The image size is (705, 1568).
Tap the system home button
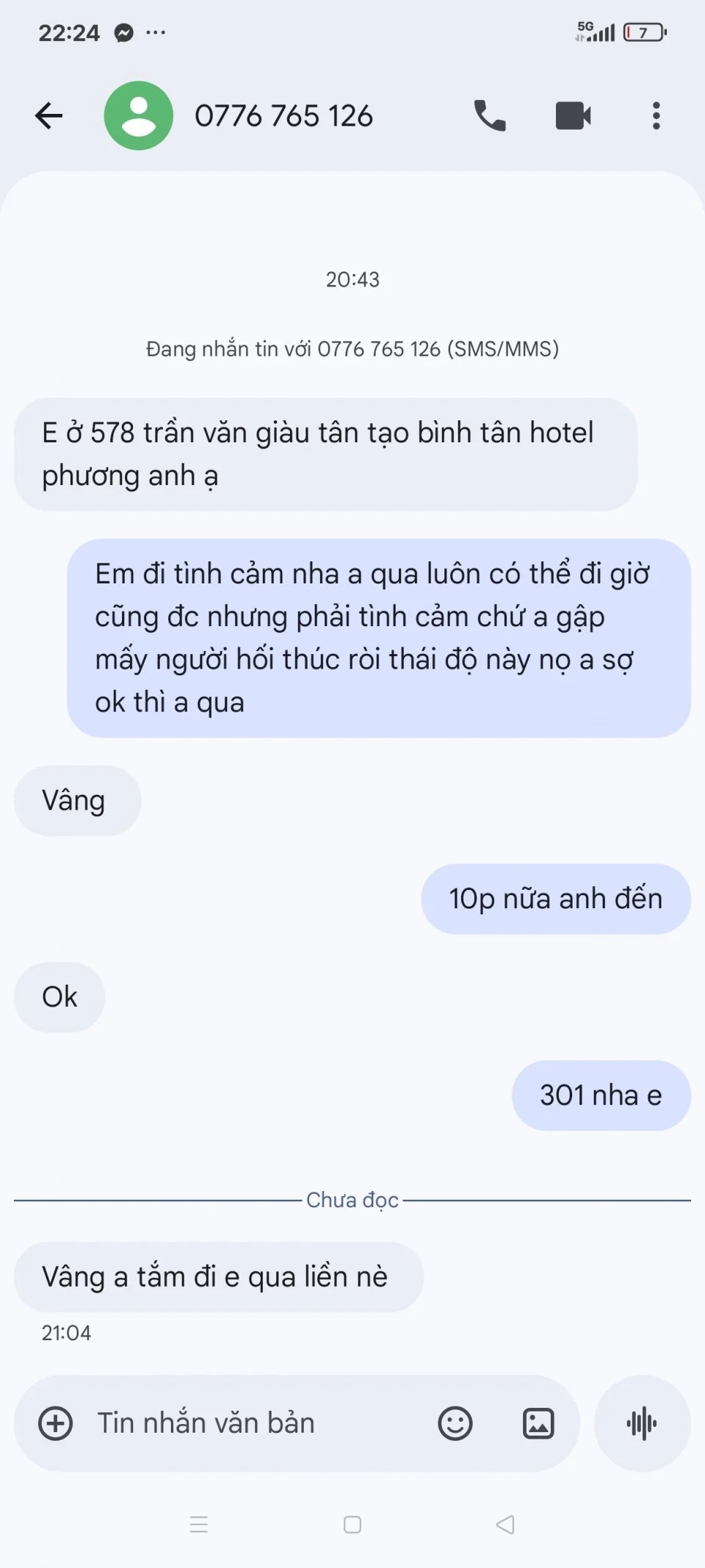point(352,1525)
